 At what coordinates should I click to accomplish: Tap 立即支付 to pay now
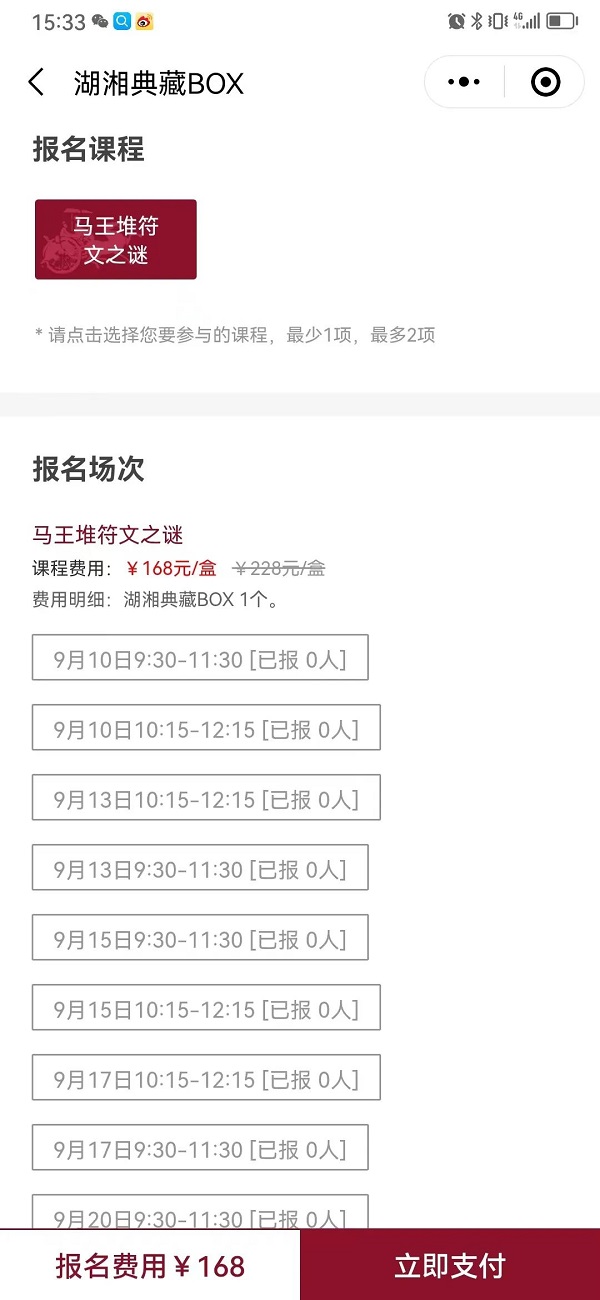tap(450, 1265)
